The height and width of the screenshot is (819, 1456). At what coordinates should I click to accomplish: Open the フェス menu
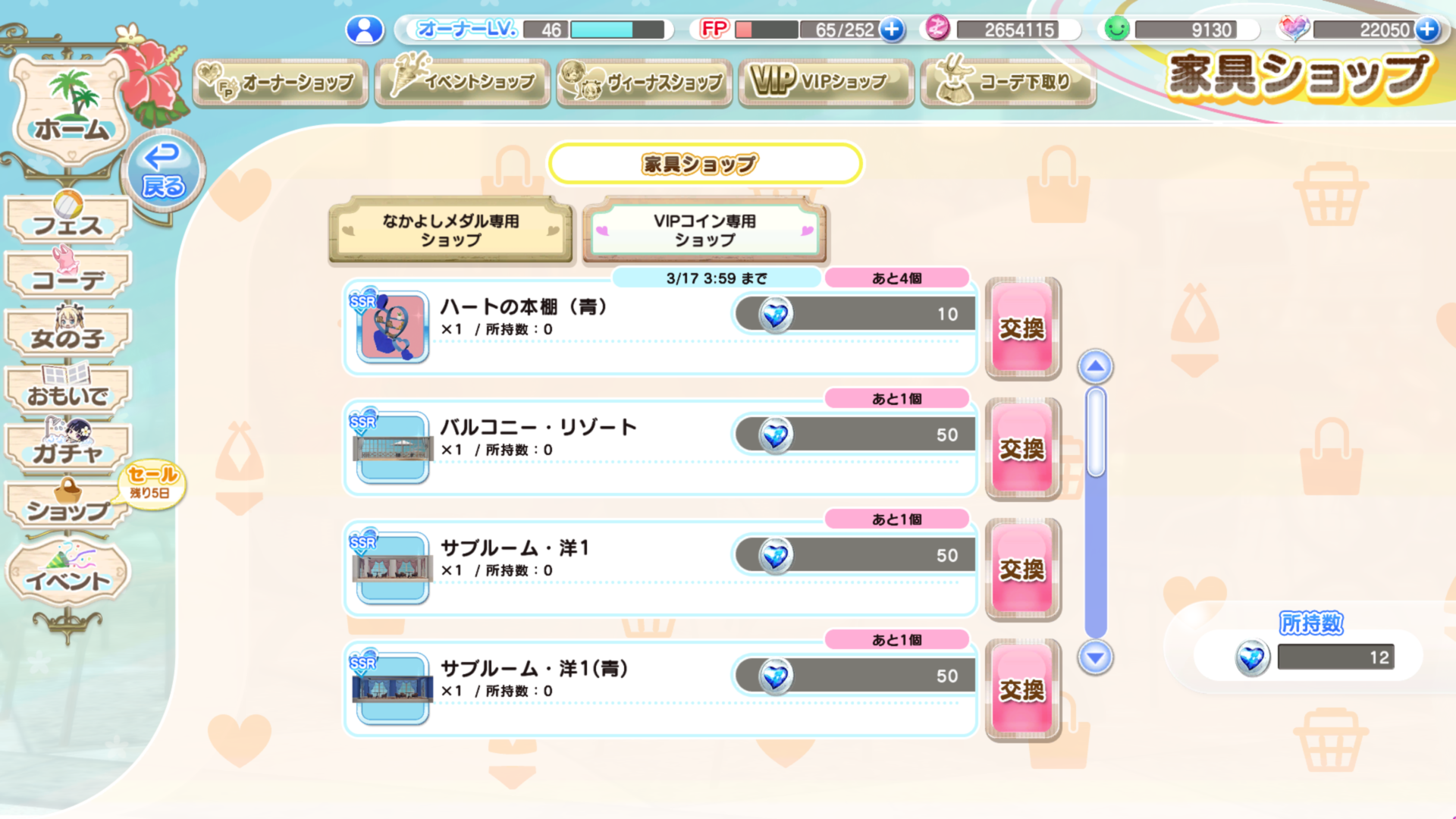coord(68,220)
